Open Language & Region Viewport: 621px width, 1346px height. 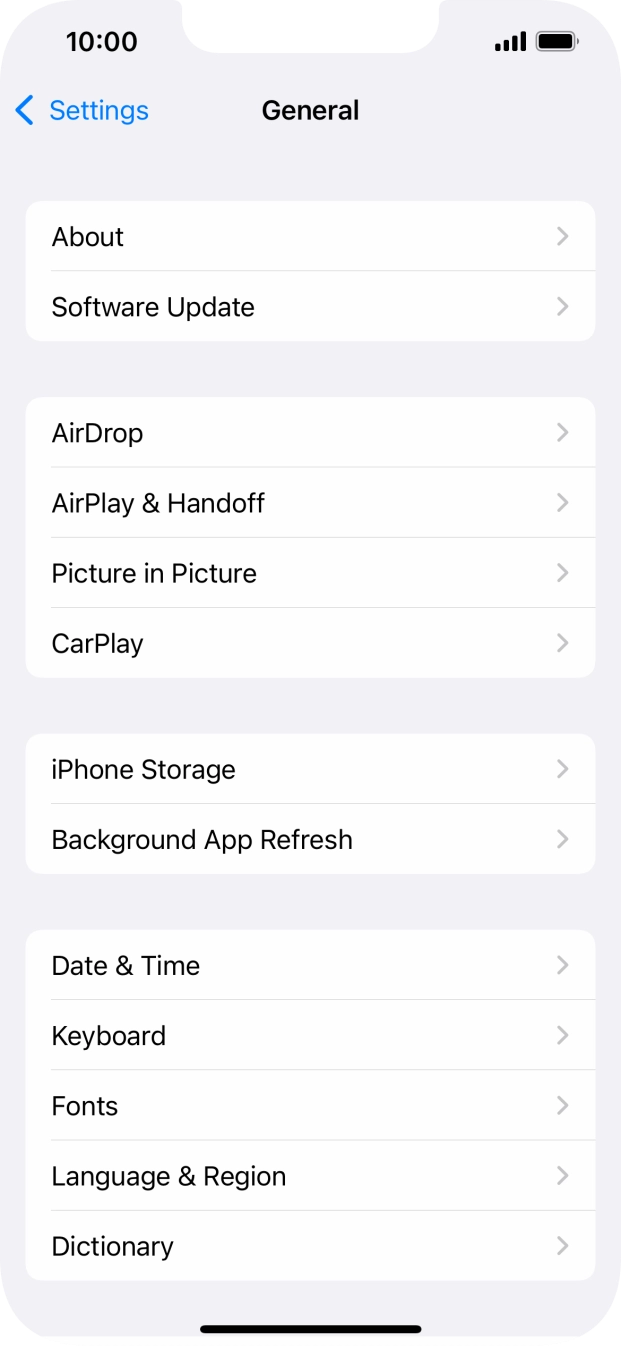tap(310, 1176)
